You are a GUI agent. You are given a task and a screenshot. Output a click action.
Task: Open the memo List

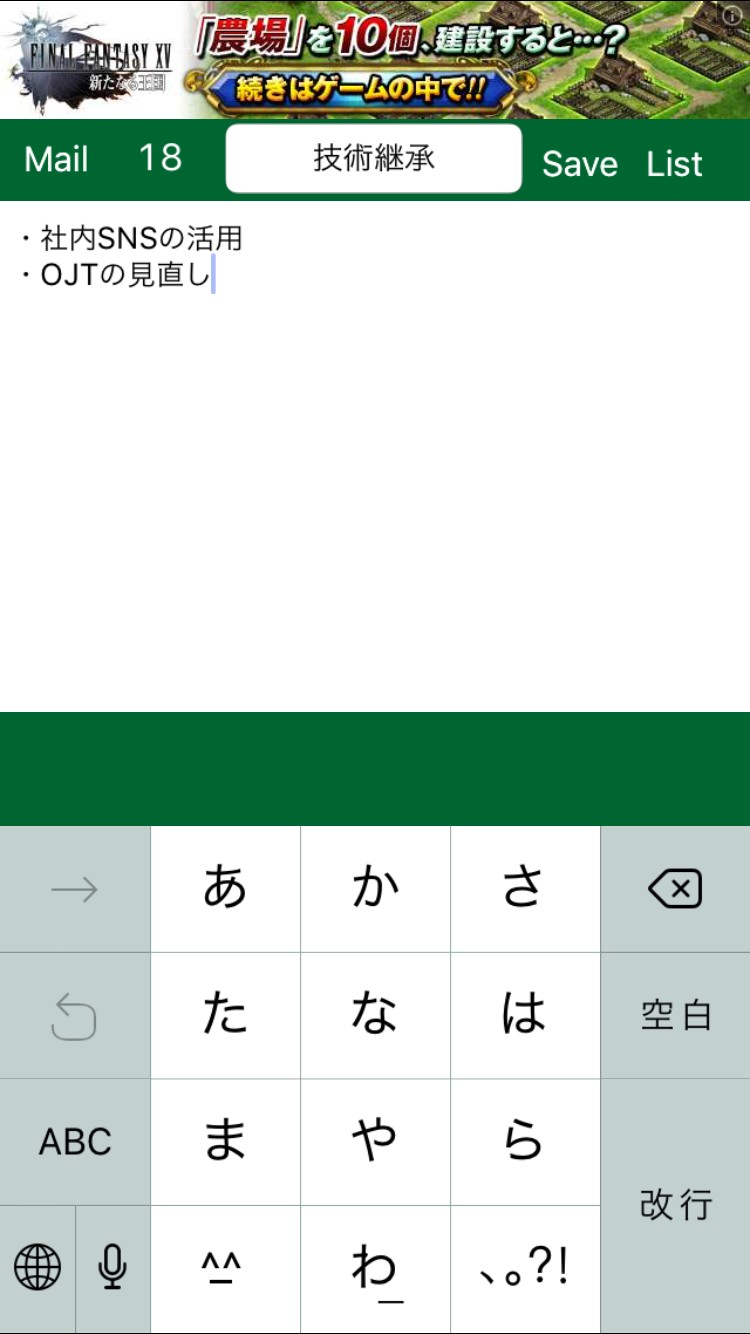675,164
